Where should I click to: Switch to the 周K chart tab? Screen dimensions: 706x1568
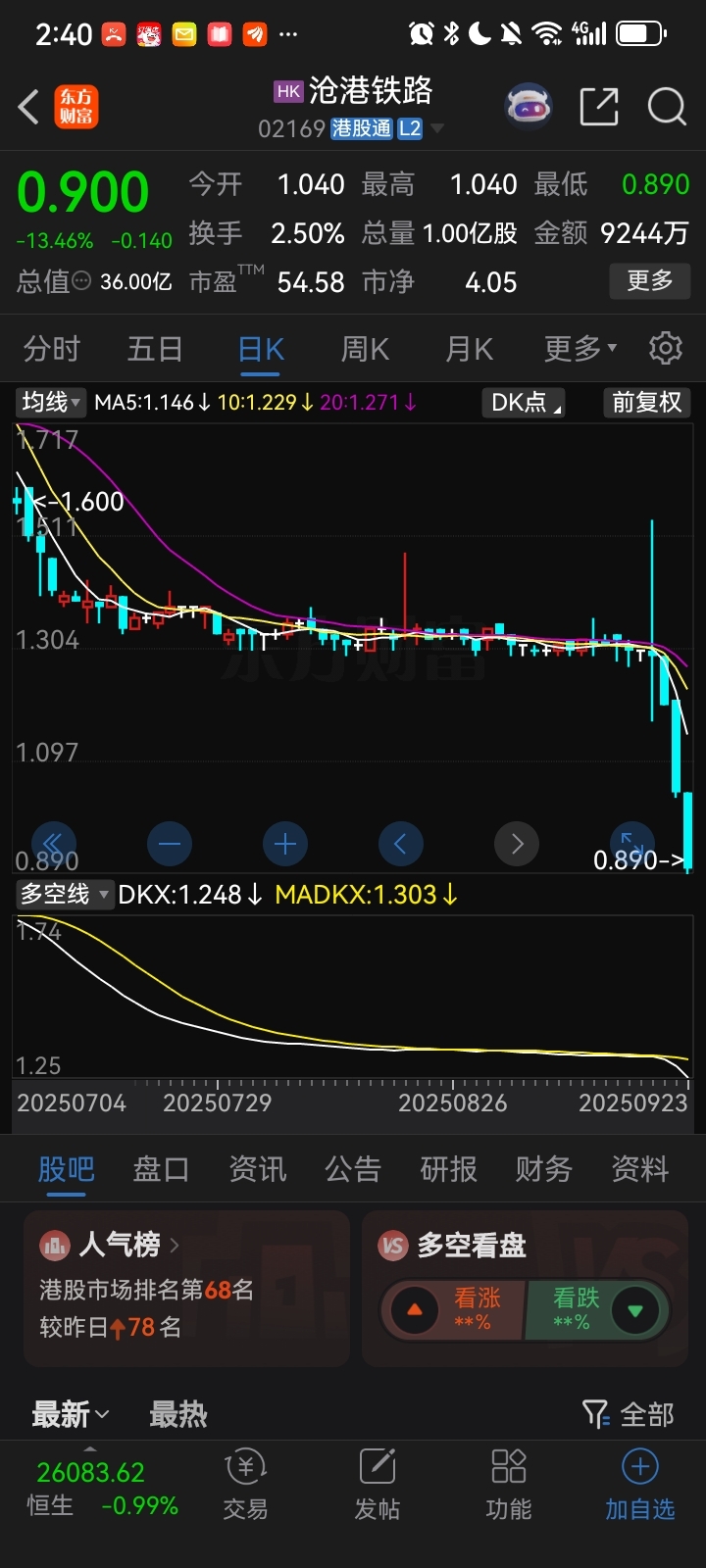pos(365,349)
